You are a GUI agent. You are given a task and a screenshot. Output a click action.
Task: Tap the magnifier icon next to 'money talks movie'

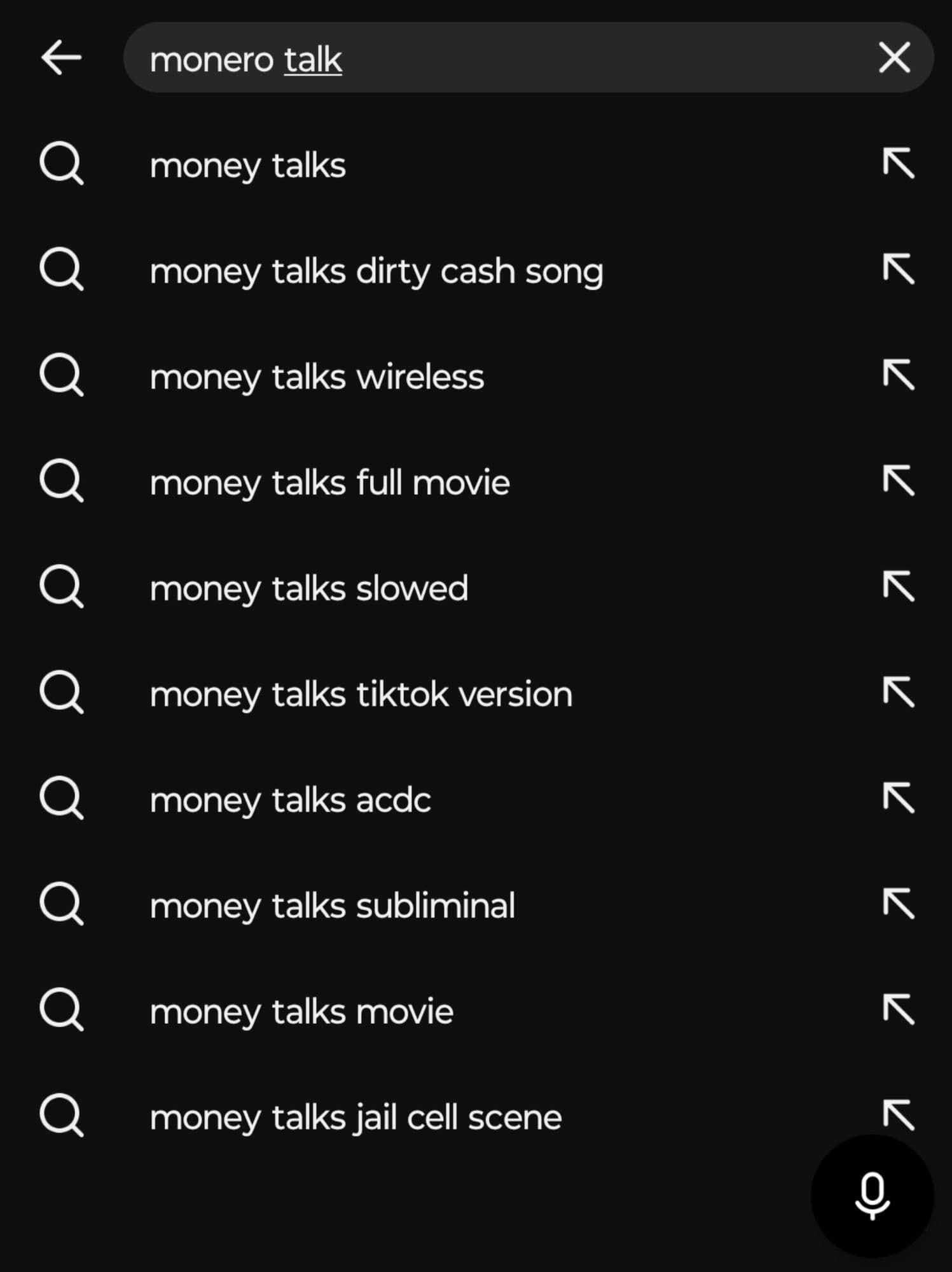coord(60,1010)
